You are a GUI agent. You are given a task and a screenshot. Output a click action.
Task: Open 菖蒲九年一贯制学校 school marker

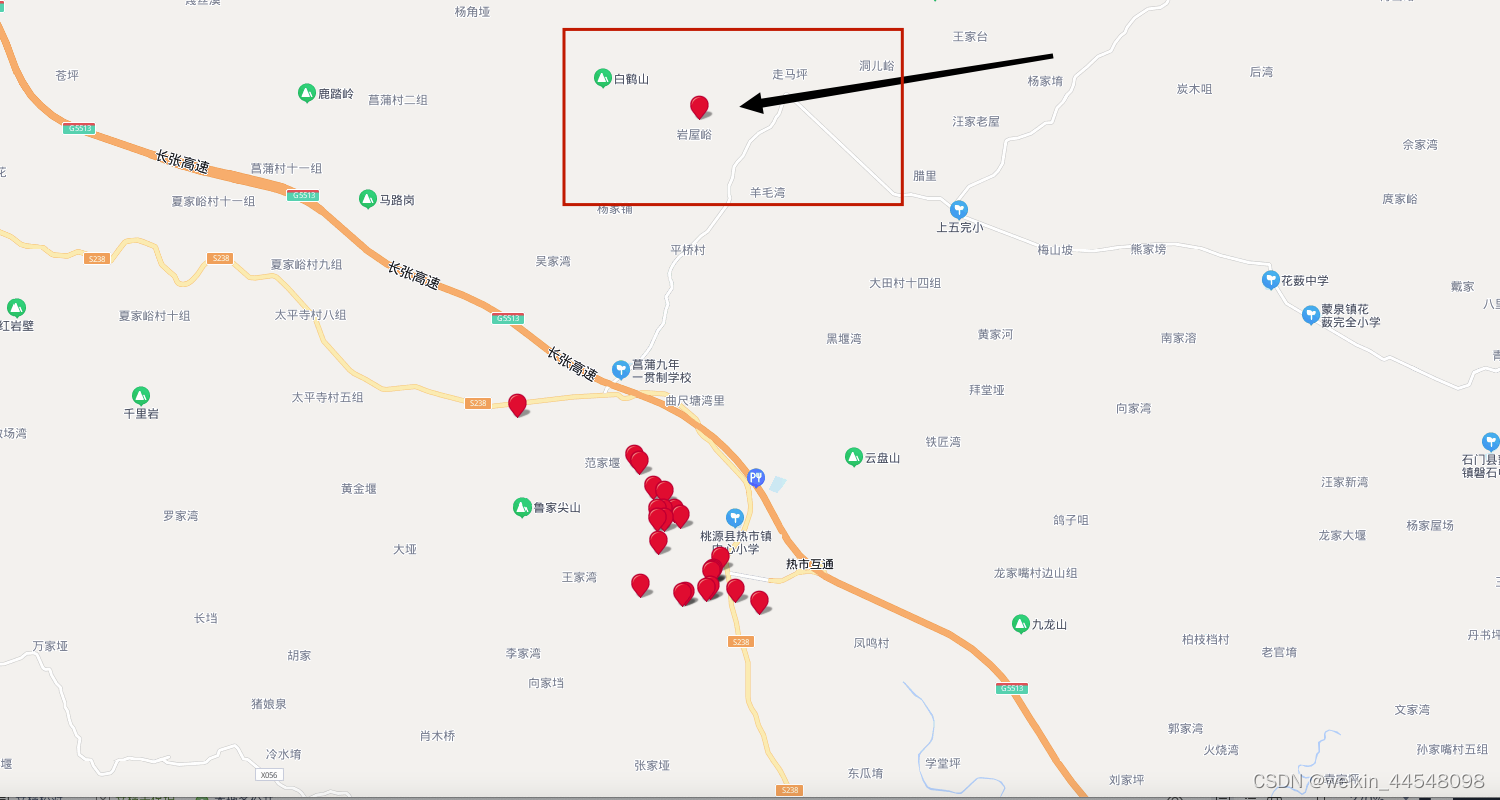621,369
